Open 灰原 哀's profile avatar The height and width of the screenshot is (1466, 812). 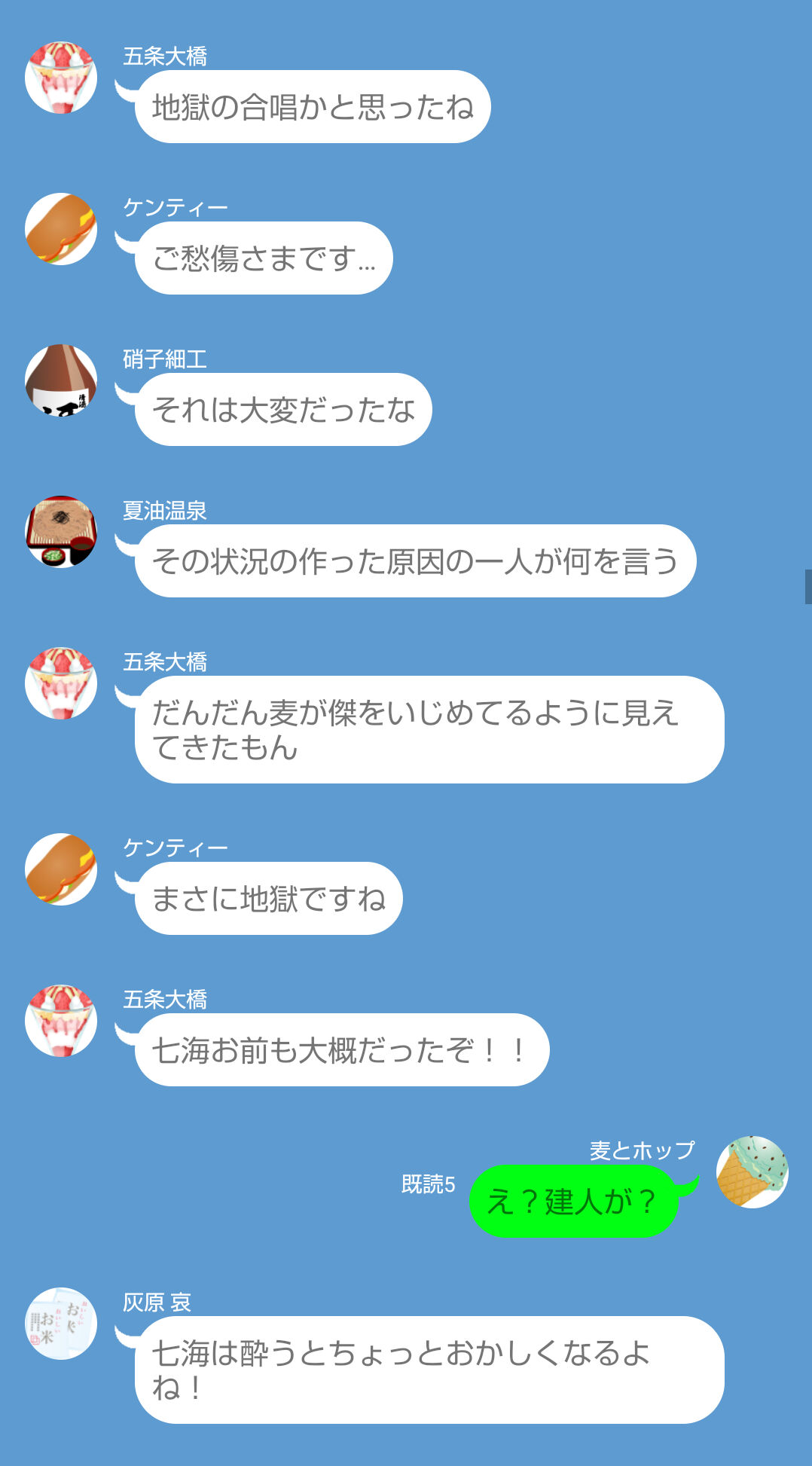pyautogui.click(x=61, y=1324)
